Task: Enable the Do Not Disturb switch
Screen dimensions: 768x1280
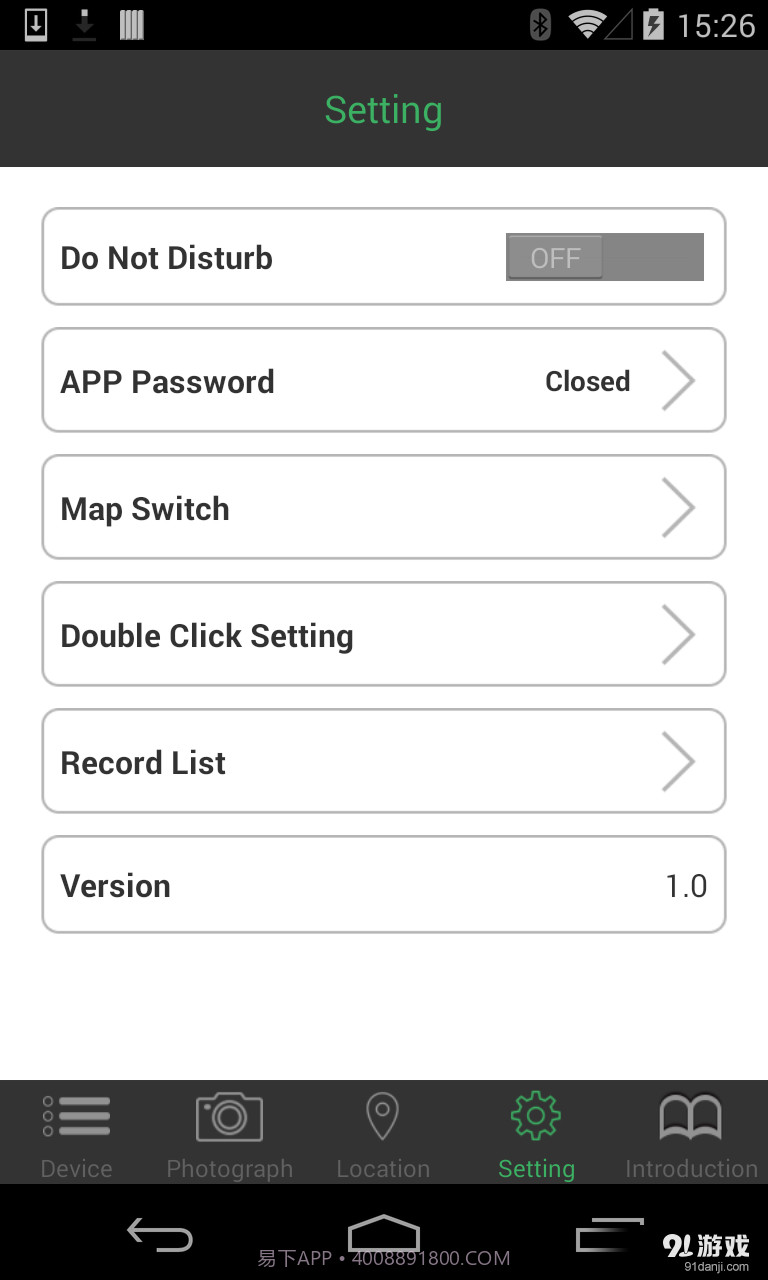Action: click(x=604, y=257)
